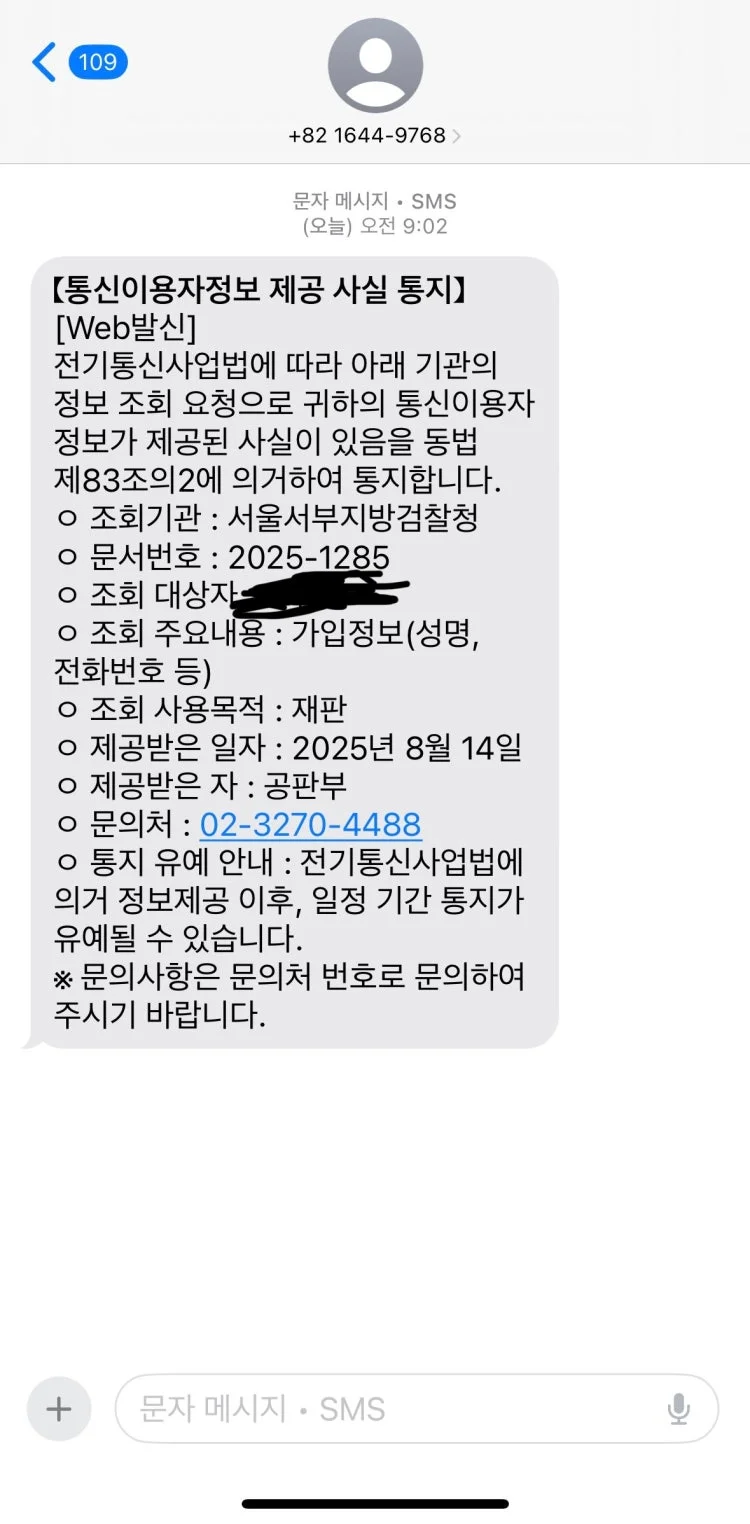
Task: Call the linked number 02-3270-4488
Action: point(310,825)
